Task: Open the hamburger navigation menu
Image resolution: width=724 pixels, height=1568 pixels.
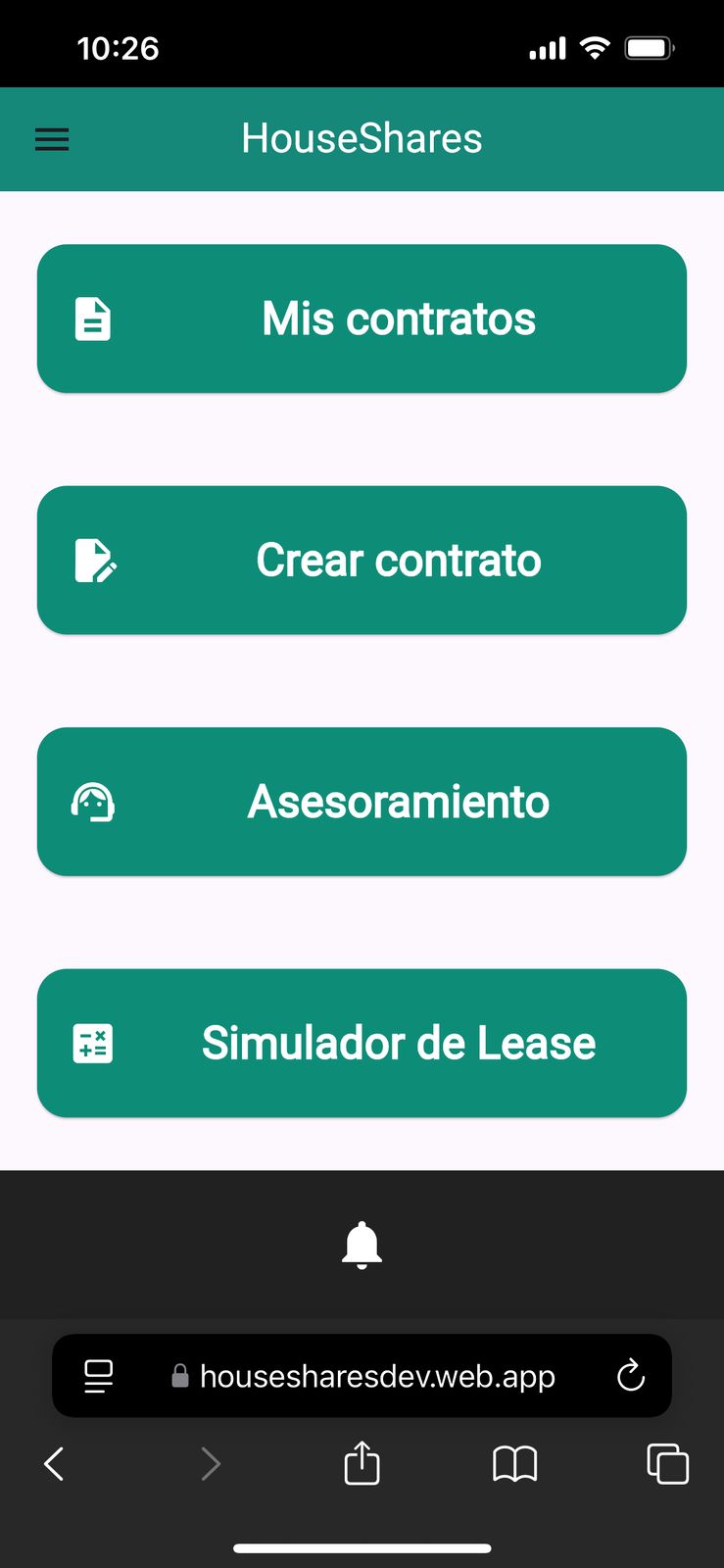Action: [51, 139]
